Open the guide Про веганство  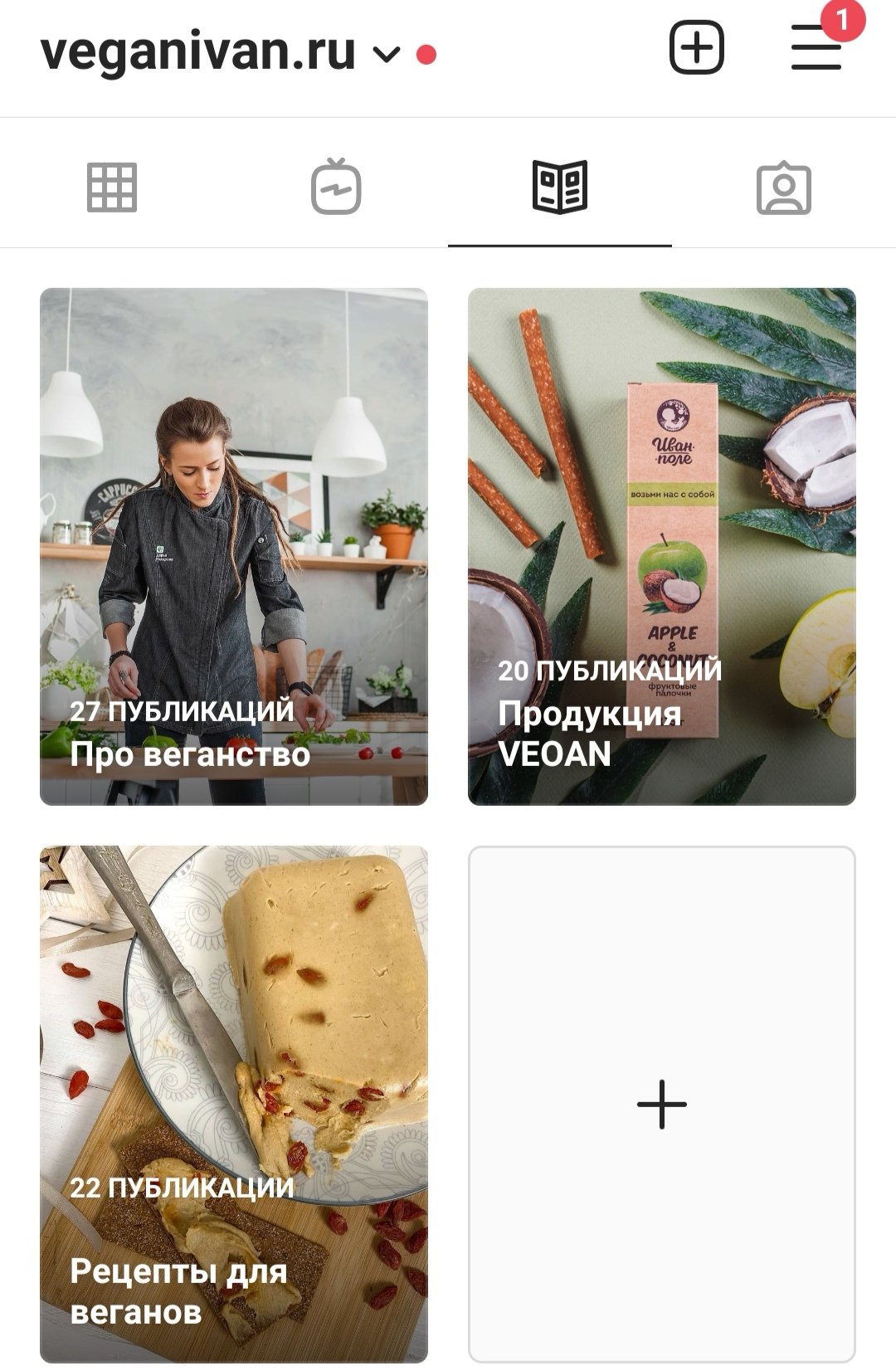tap(234, 546)
